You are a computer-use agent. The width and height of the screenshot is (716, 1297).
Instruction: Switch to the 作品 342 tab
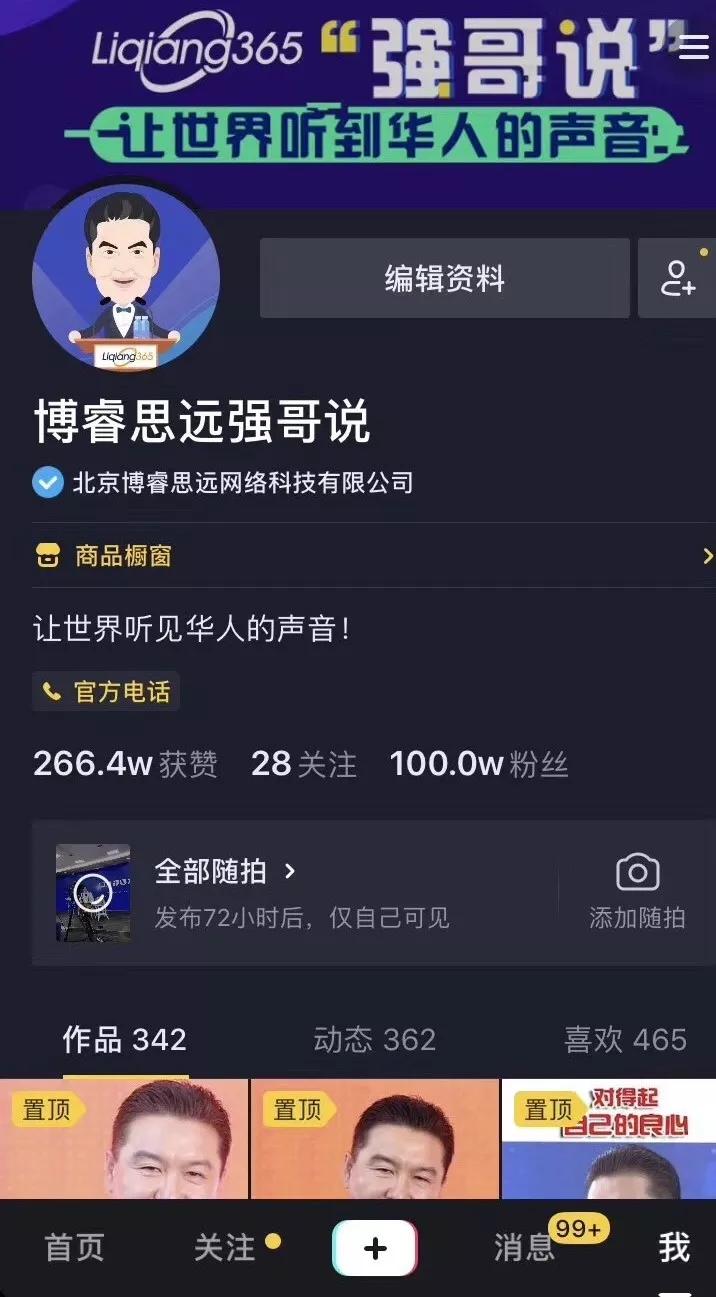point(125,1040)
